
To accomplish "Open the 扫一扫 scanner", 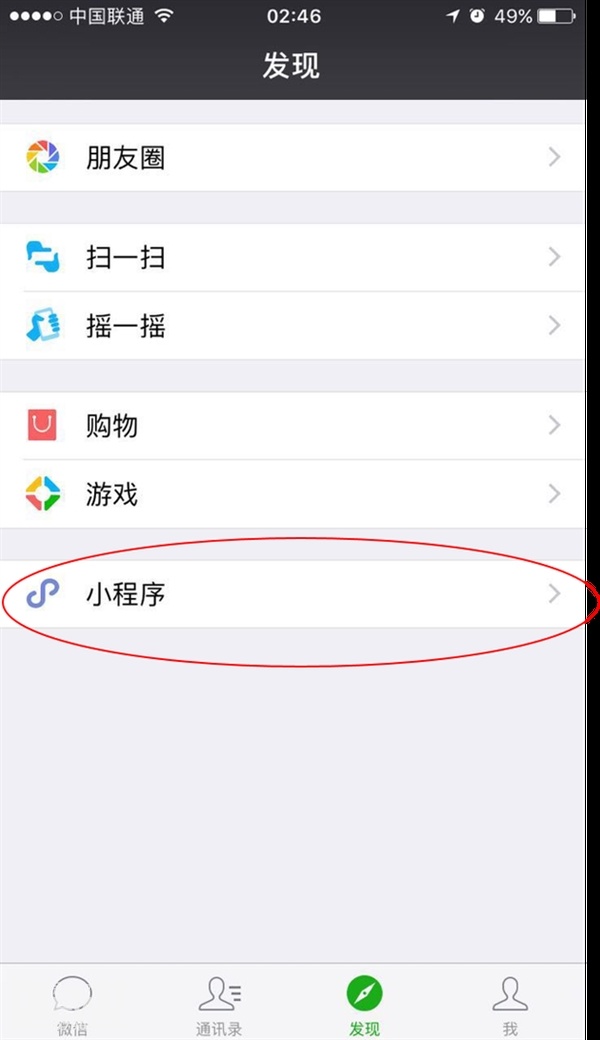I will [292, 257].
